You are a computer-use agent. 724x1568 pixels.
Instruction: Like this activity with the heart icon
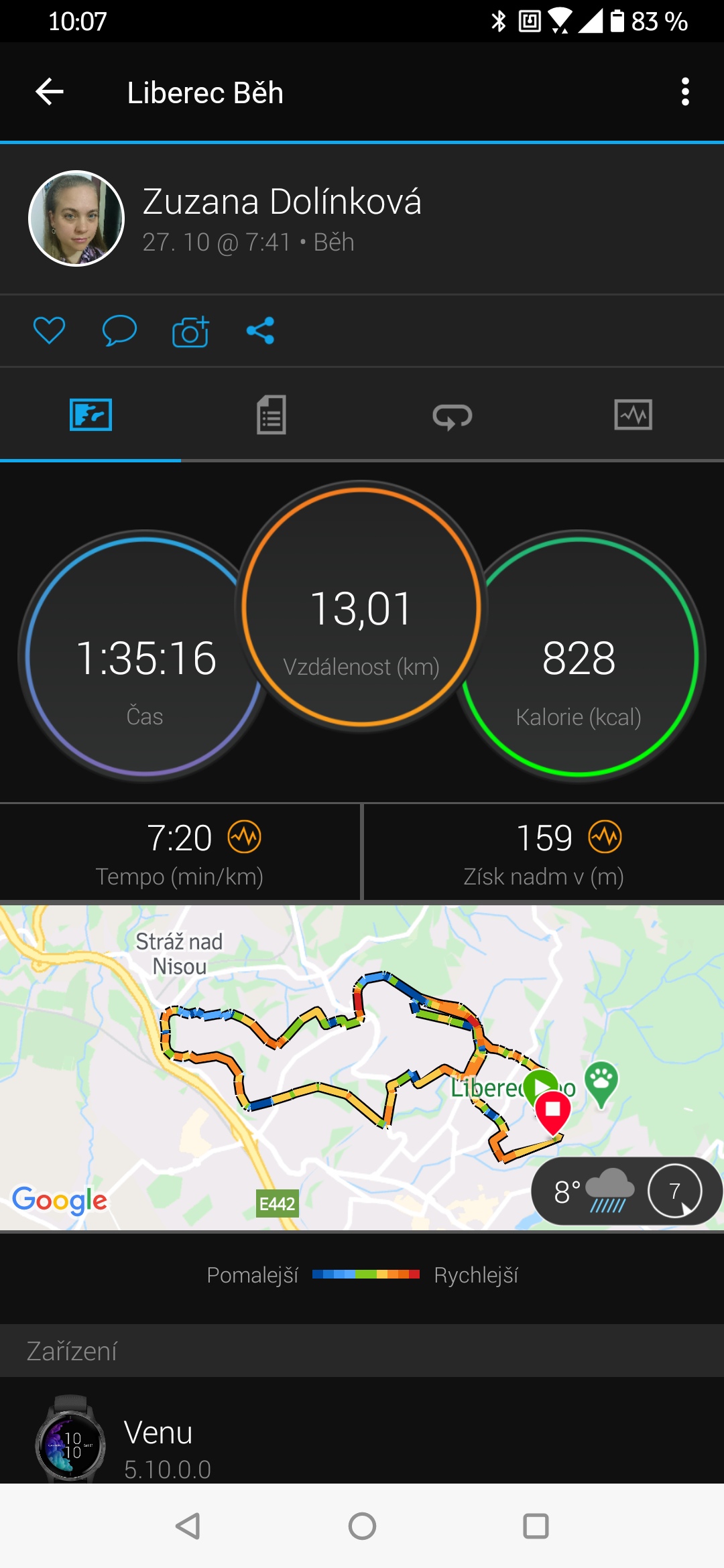click(x=49, y=330)
